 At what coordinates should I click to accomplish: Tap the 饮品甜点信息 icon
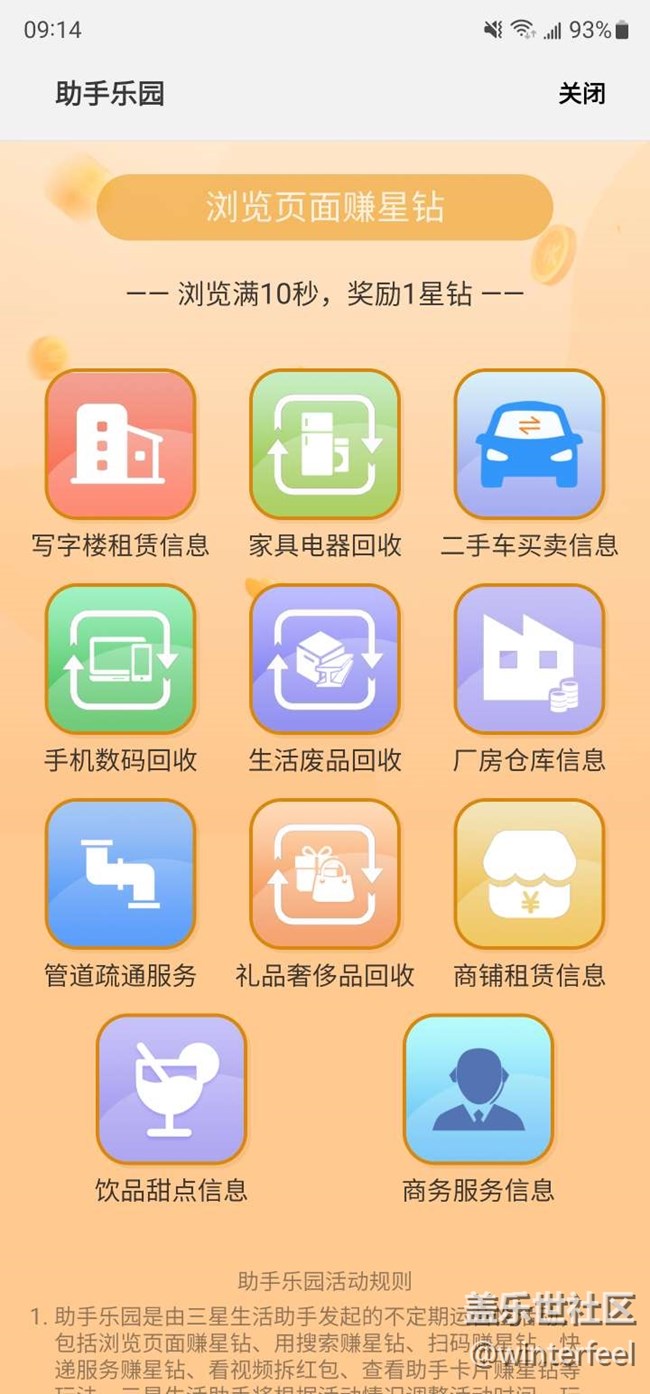pos(171,1089)
